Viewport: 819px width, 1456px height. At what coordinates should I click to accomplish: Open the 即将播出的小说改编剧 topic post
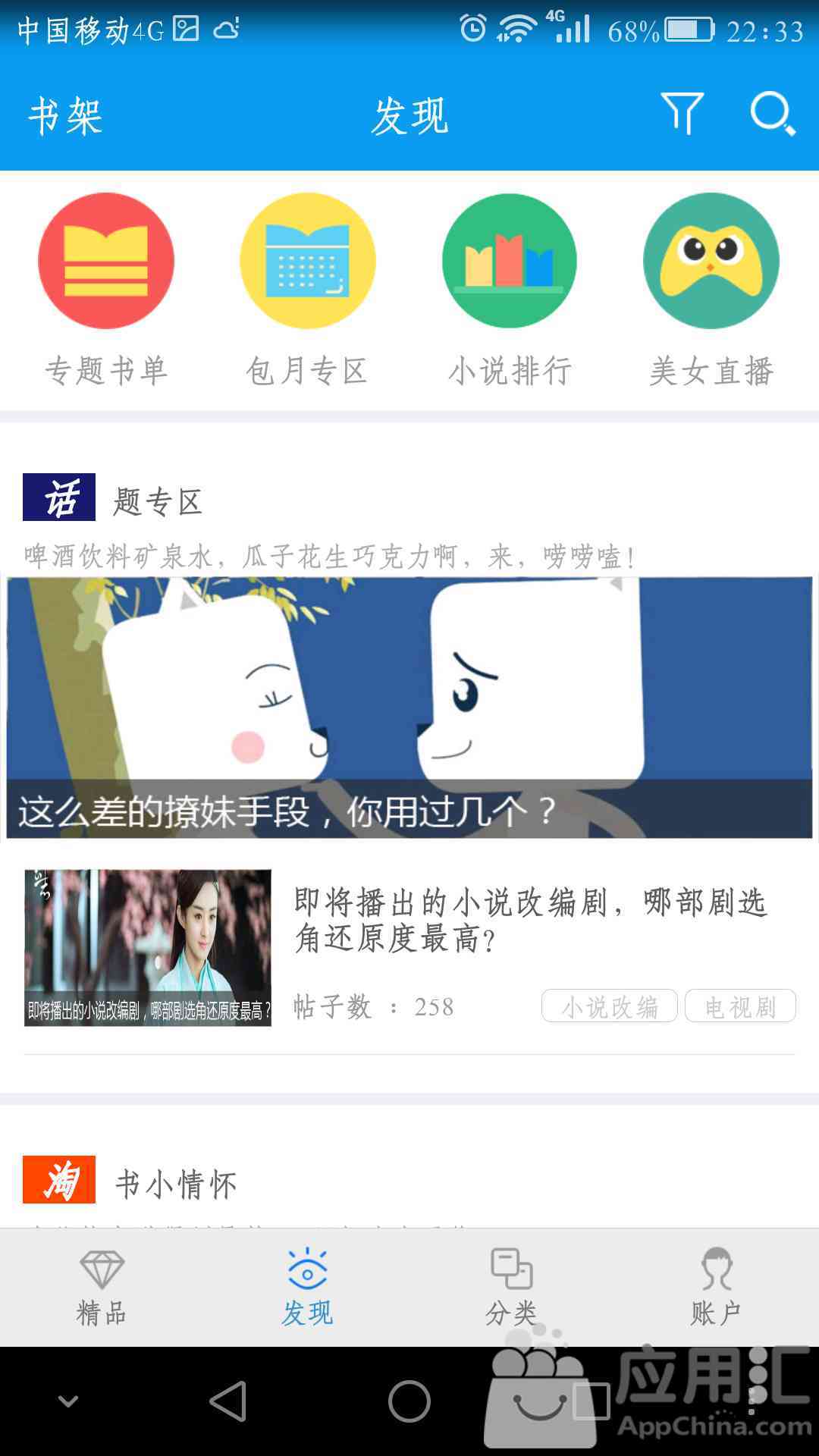tap(529, 920)
